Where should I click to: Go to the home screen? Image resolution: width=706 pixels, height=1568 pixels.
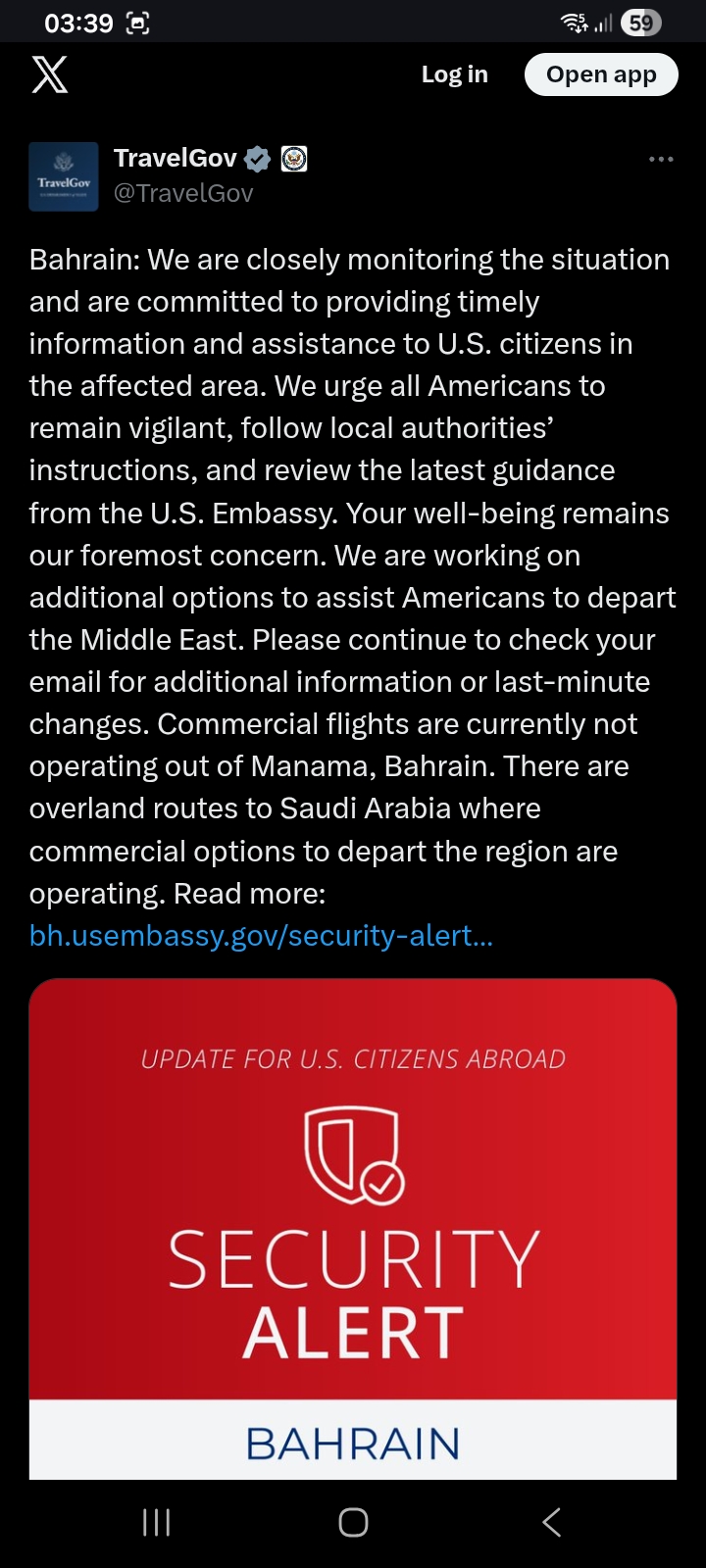pyautogui.click(x=353, y=1522)
